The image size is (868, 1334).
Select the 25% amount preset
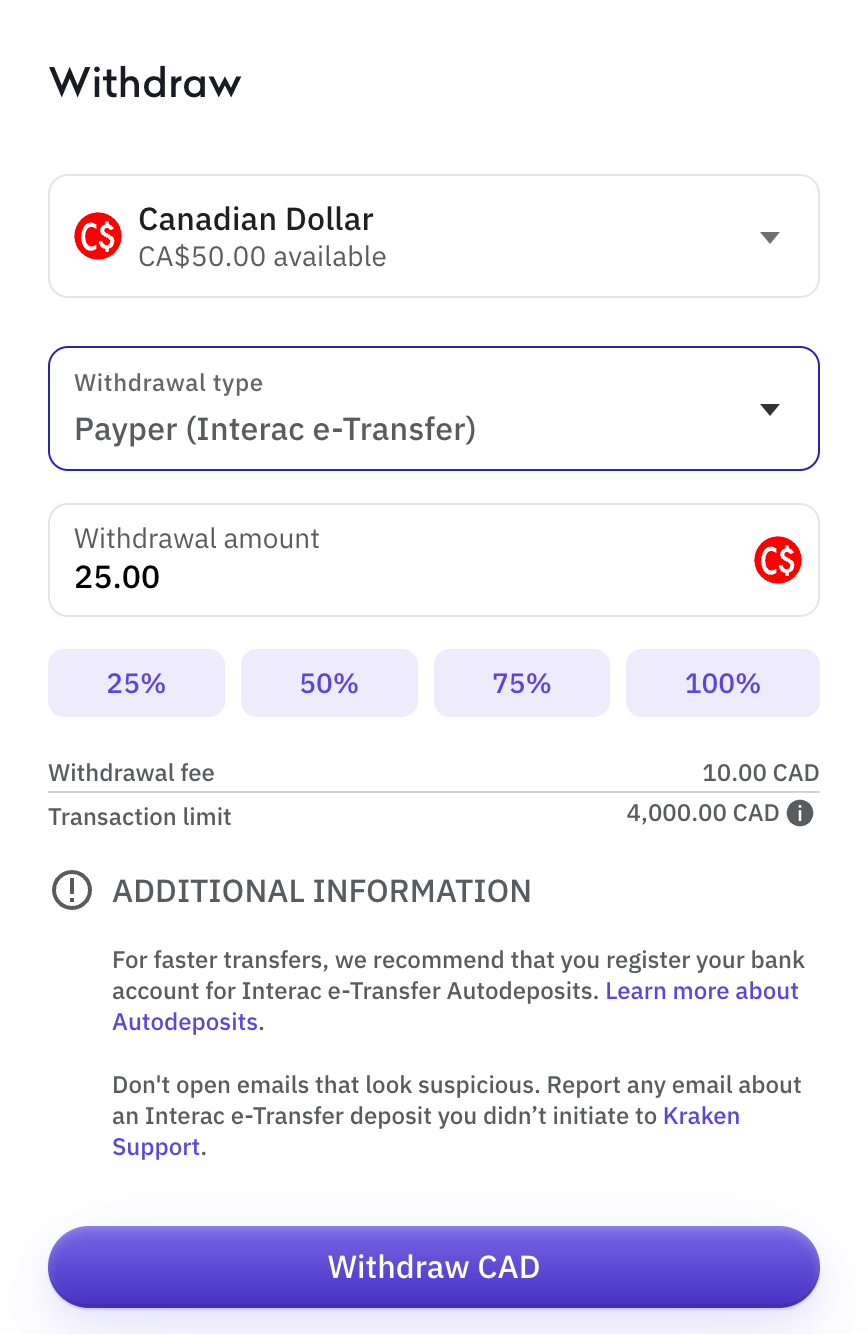coord(136,682)
